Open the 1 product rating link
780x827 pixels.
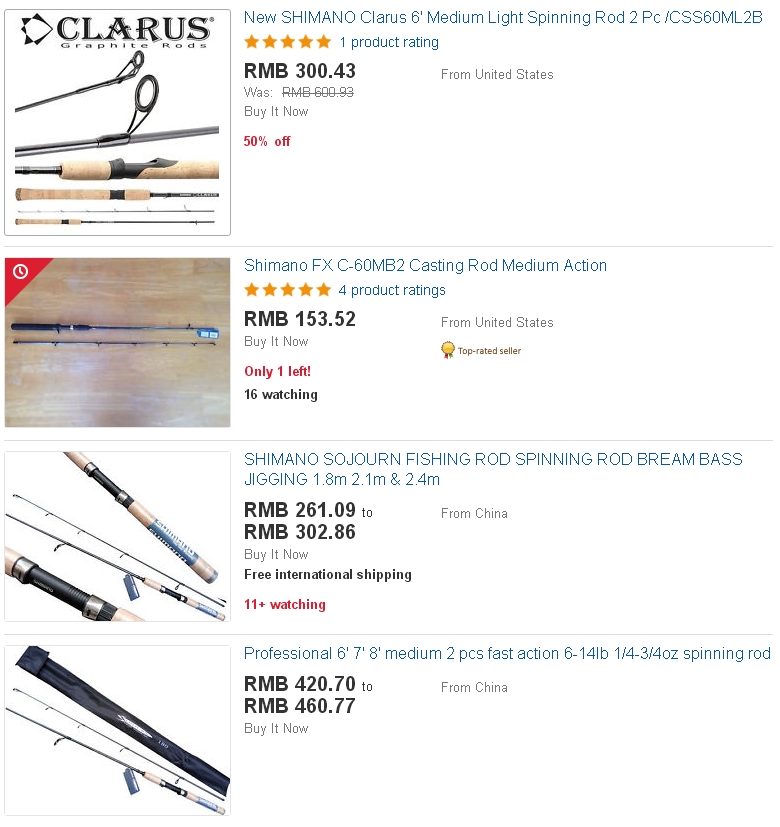click(388, 42)
